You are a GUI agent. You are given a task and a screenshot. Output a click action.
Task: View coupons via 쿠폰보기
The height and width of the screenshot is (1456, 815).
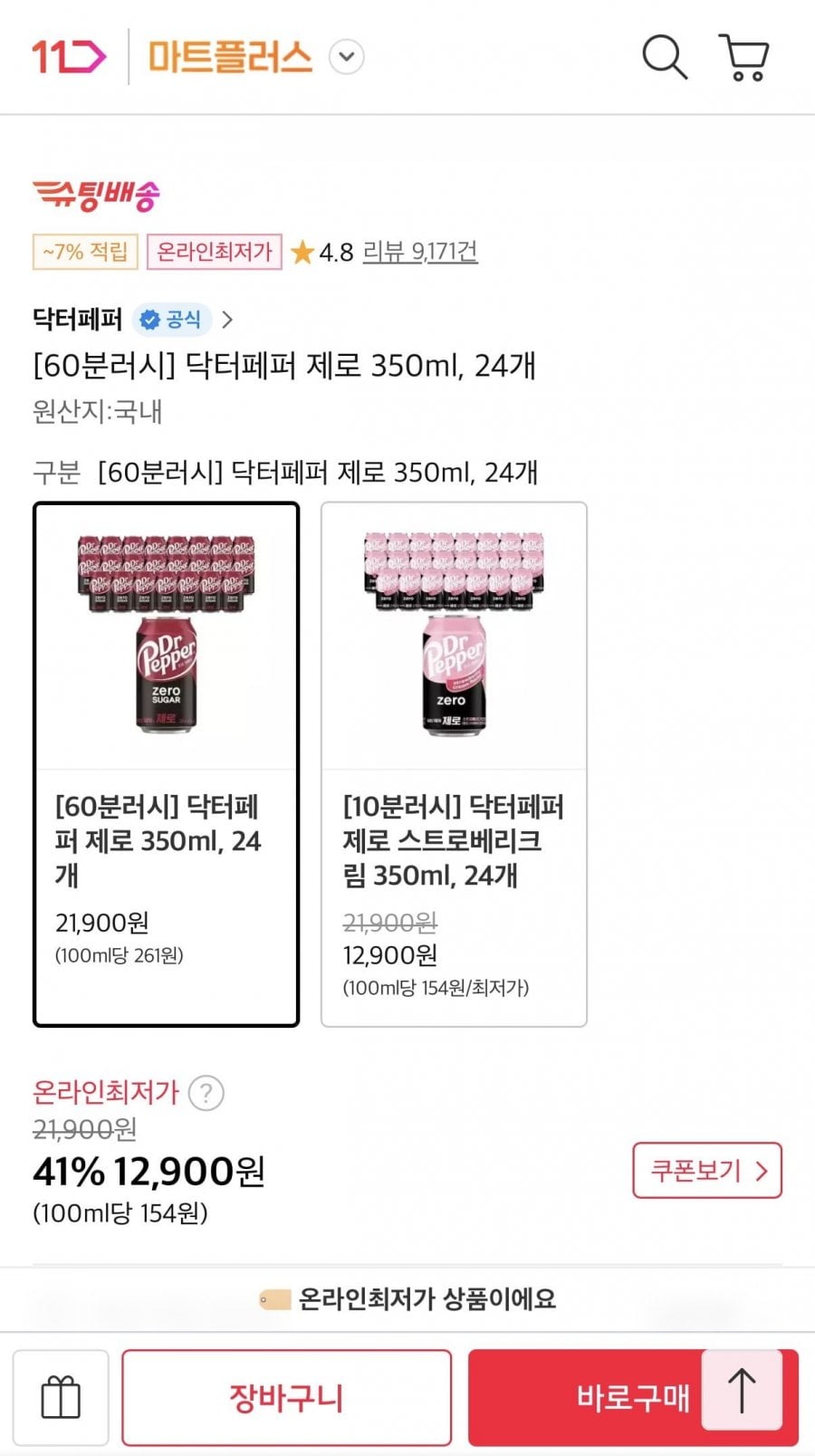706,1171
